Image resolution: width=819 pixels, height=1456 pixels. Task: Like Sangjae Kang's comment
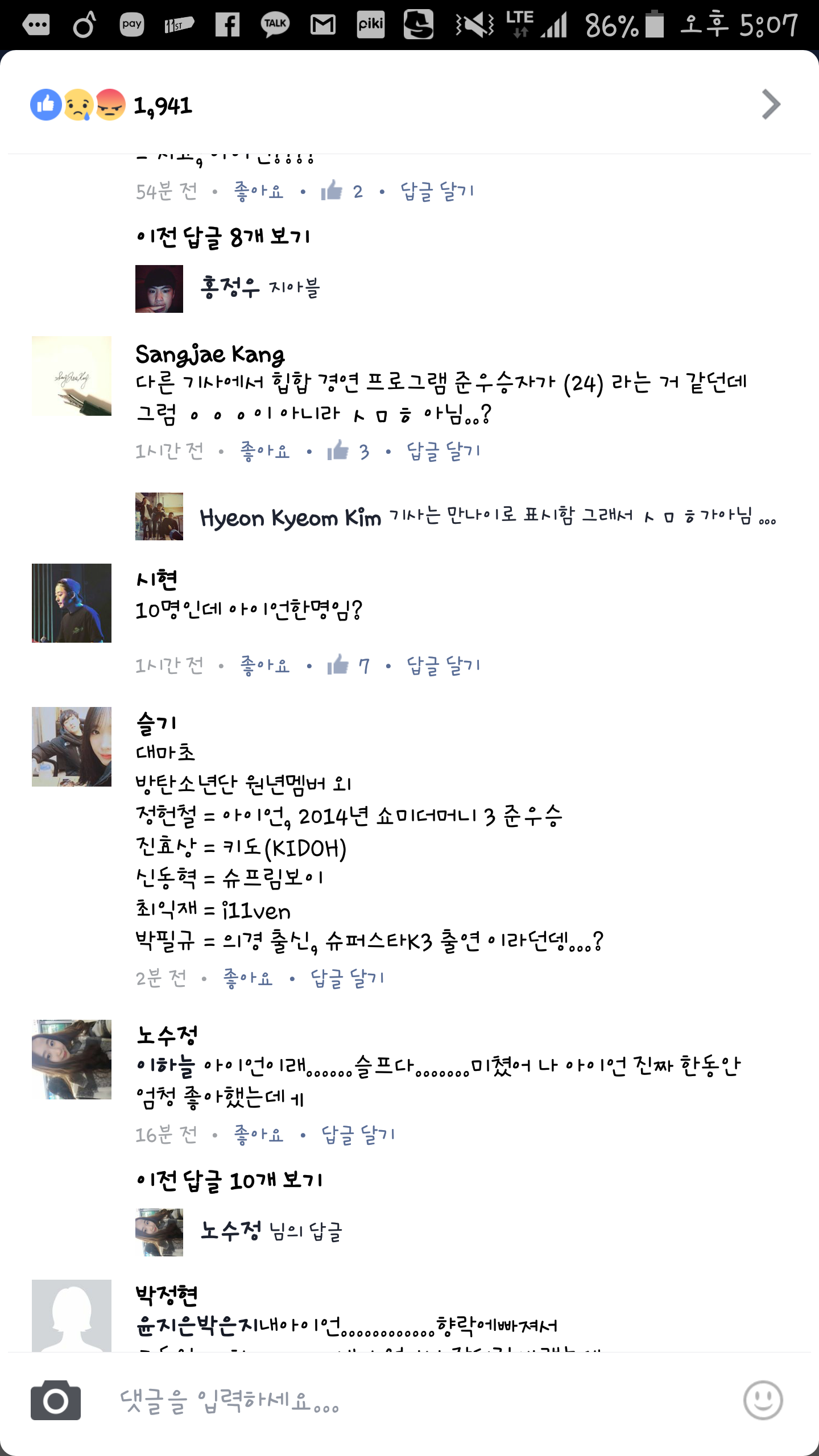(x=265, y=452)
